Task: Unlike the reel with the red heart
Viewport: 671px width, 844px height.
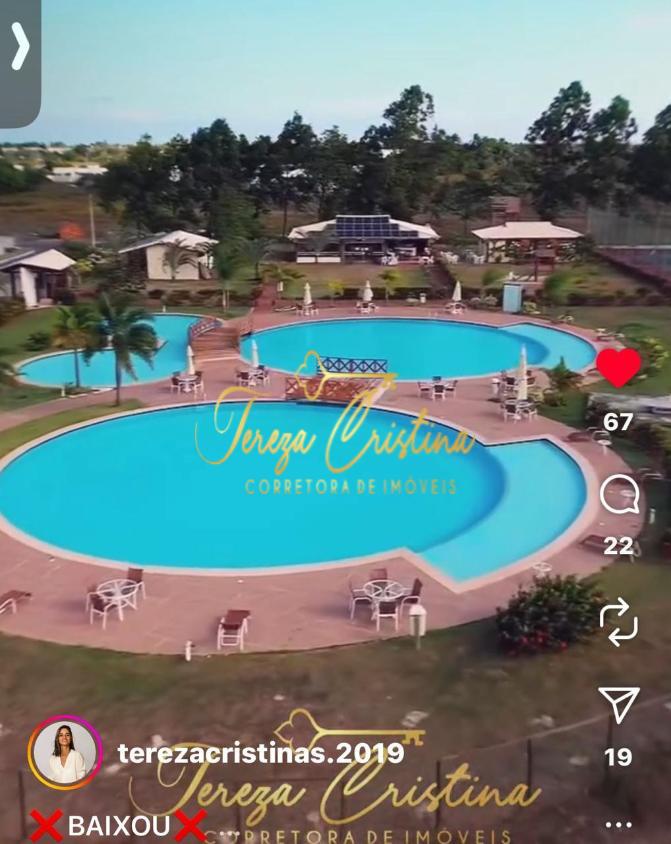Action: [x=618, y=367]
